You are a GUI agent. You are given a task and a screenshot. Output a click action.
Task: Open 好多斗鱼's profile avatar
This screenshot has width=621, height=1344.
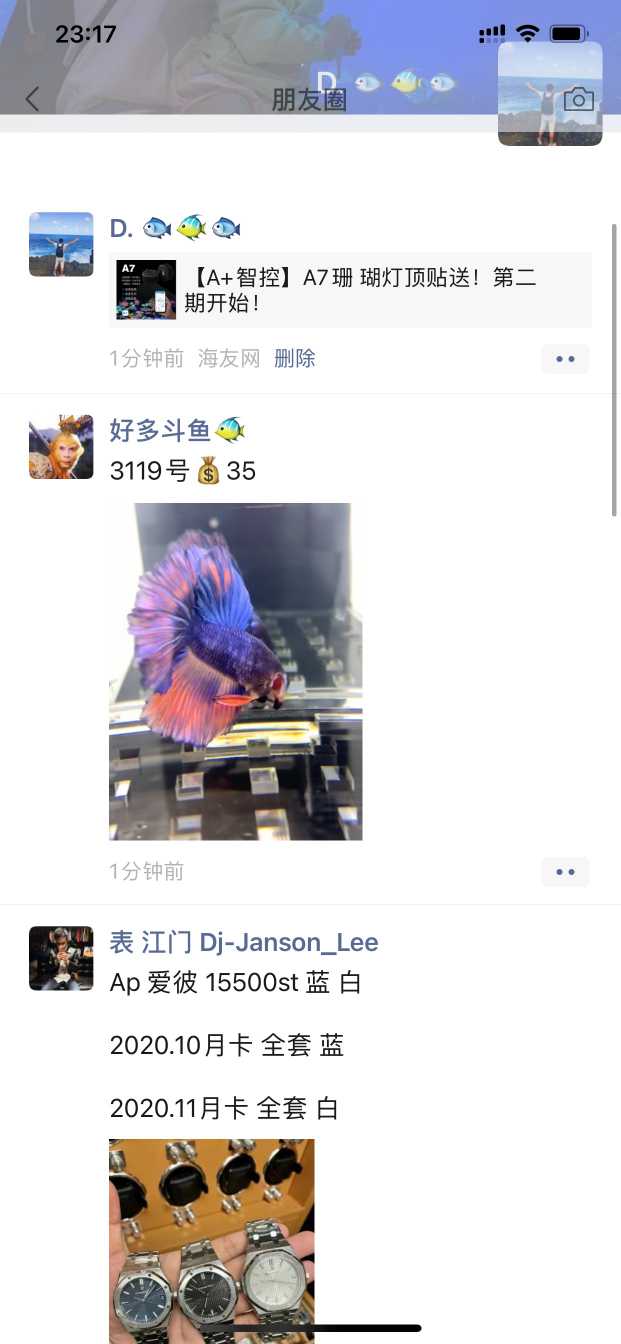61,447
